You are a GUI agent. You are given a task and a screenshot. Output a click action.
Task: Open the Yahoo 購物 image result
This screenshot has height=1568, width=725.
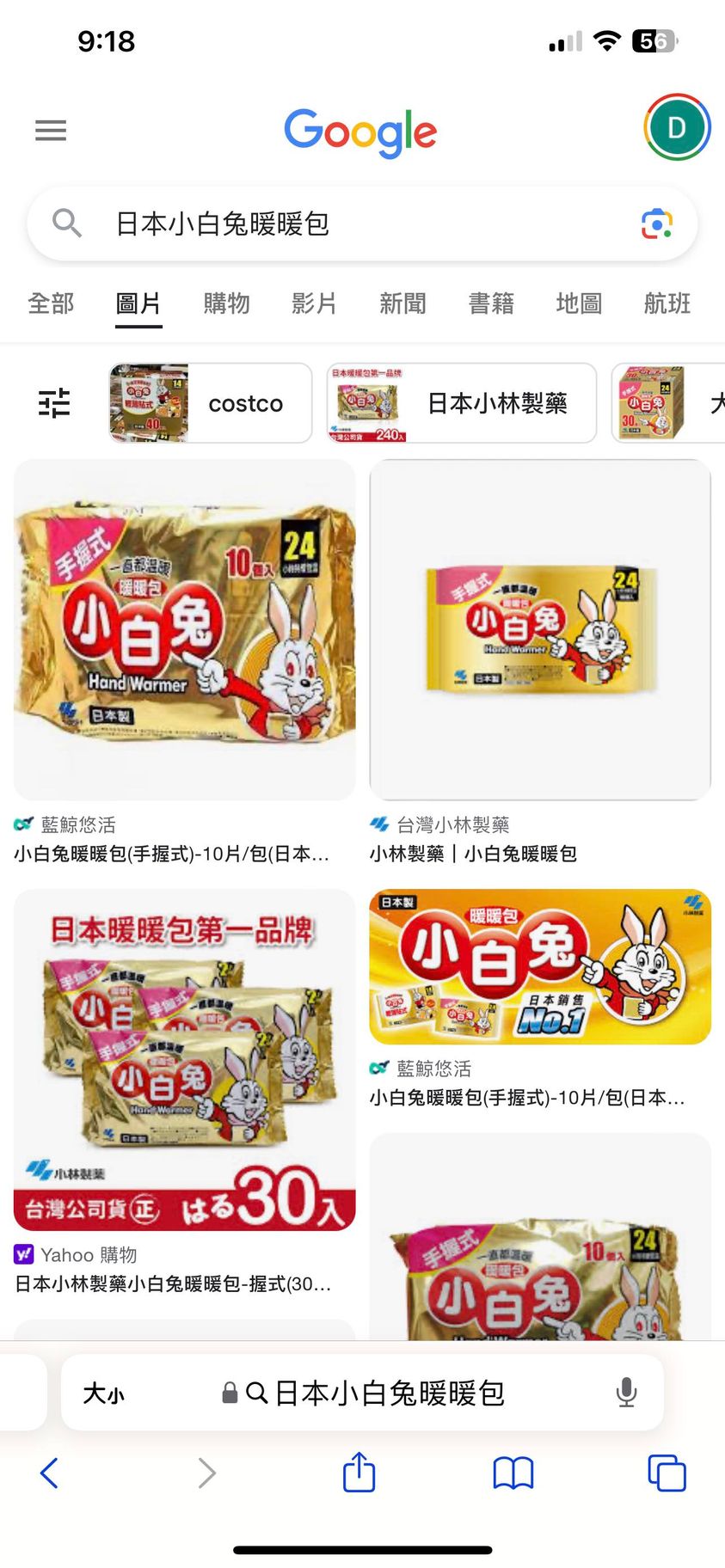(184, 1060)
